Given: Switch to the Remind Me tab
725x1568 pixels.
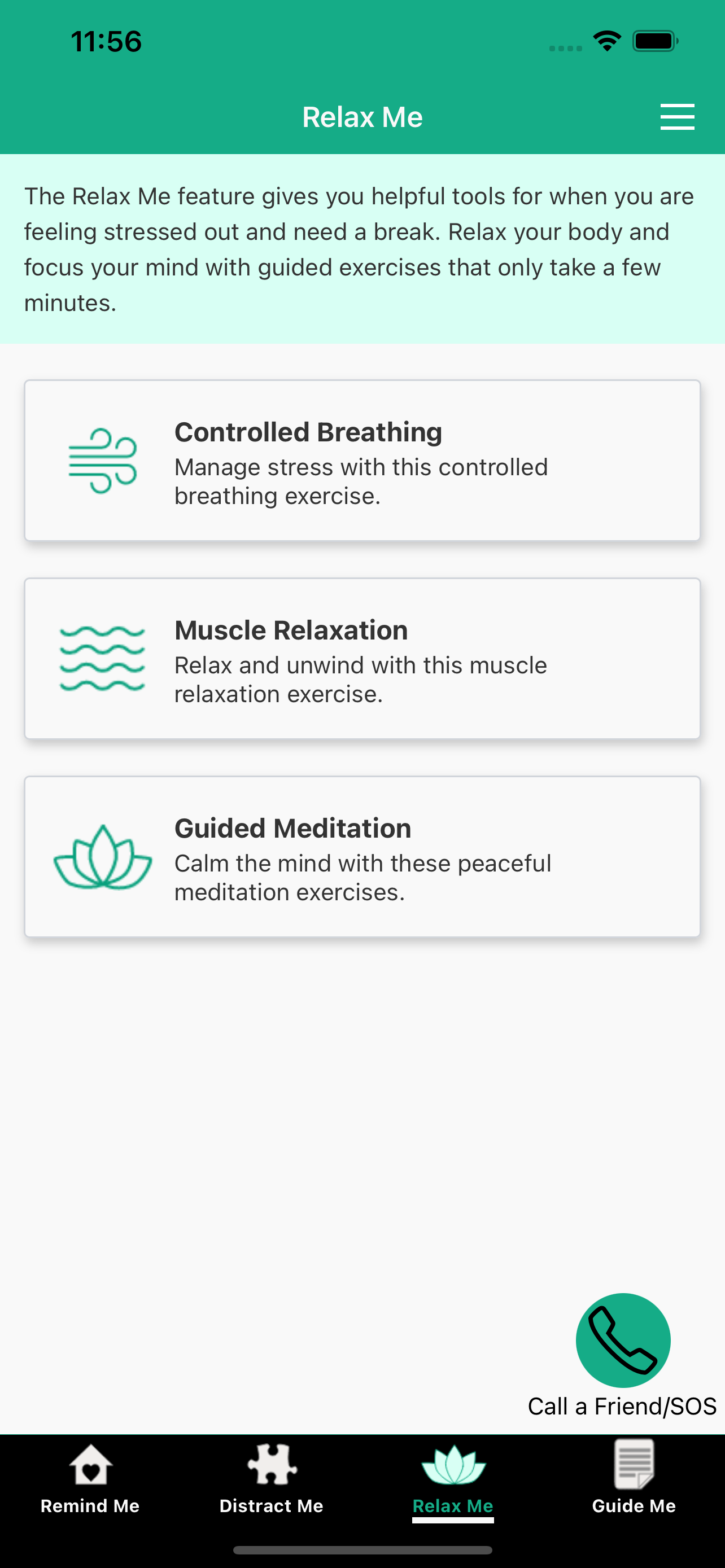Looking at the screenshot, I should 90,1481.
